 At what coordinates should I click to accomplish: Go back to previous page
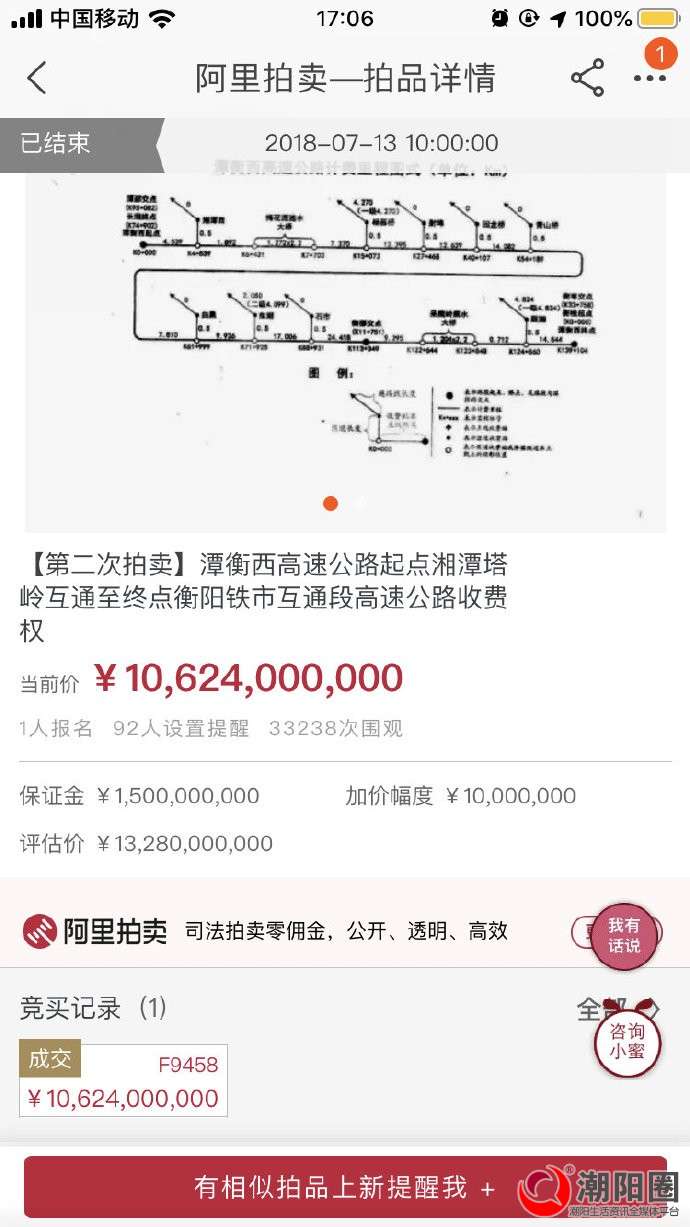click(x=37, y=78)
